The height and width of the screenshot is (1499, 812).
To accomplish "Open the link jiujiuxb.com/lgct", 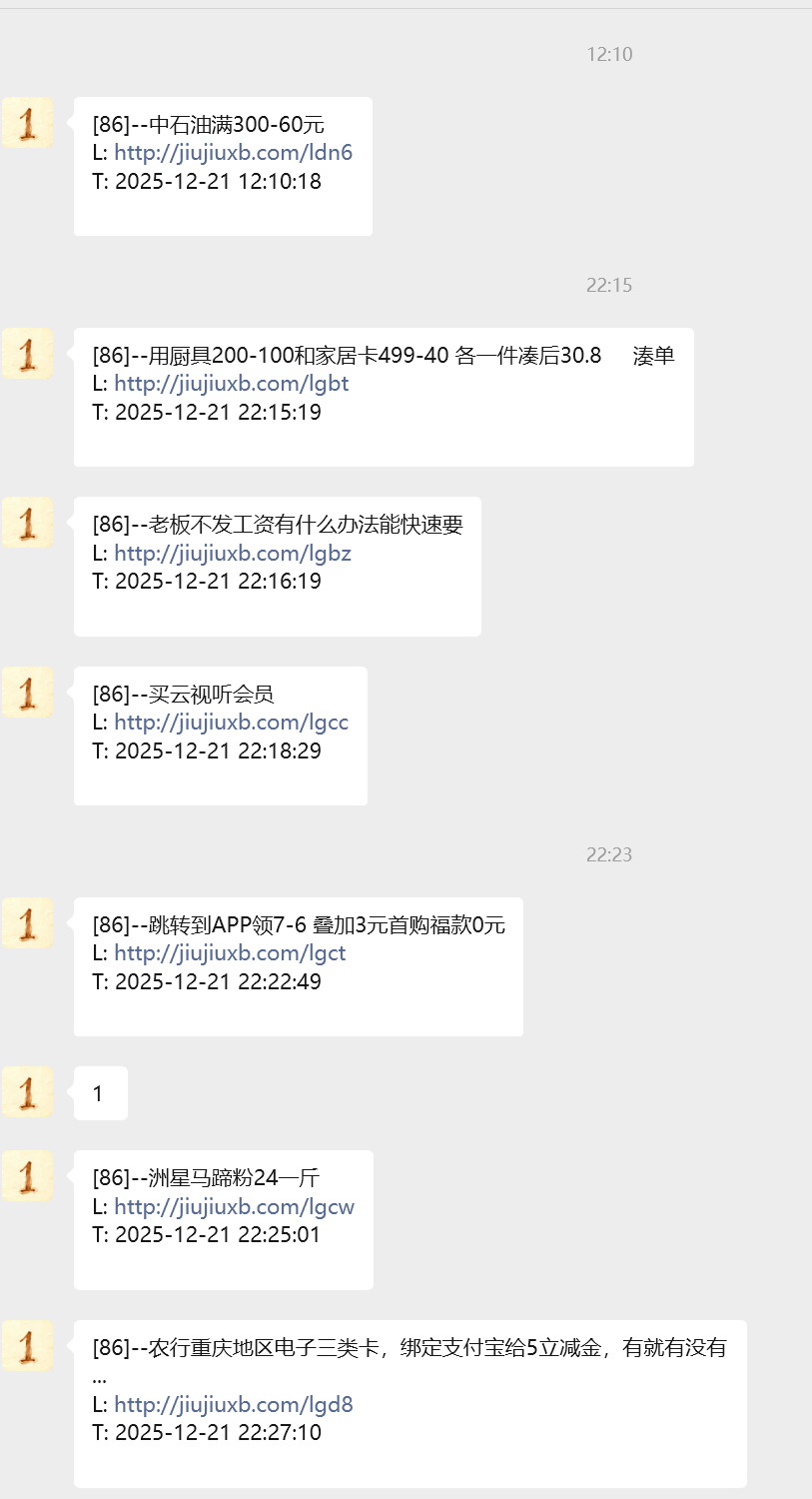I will 230,953.
